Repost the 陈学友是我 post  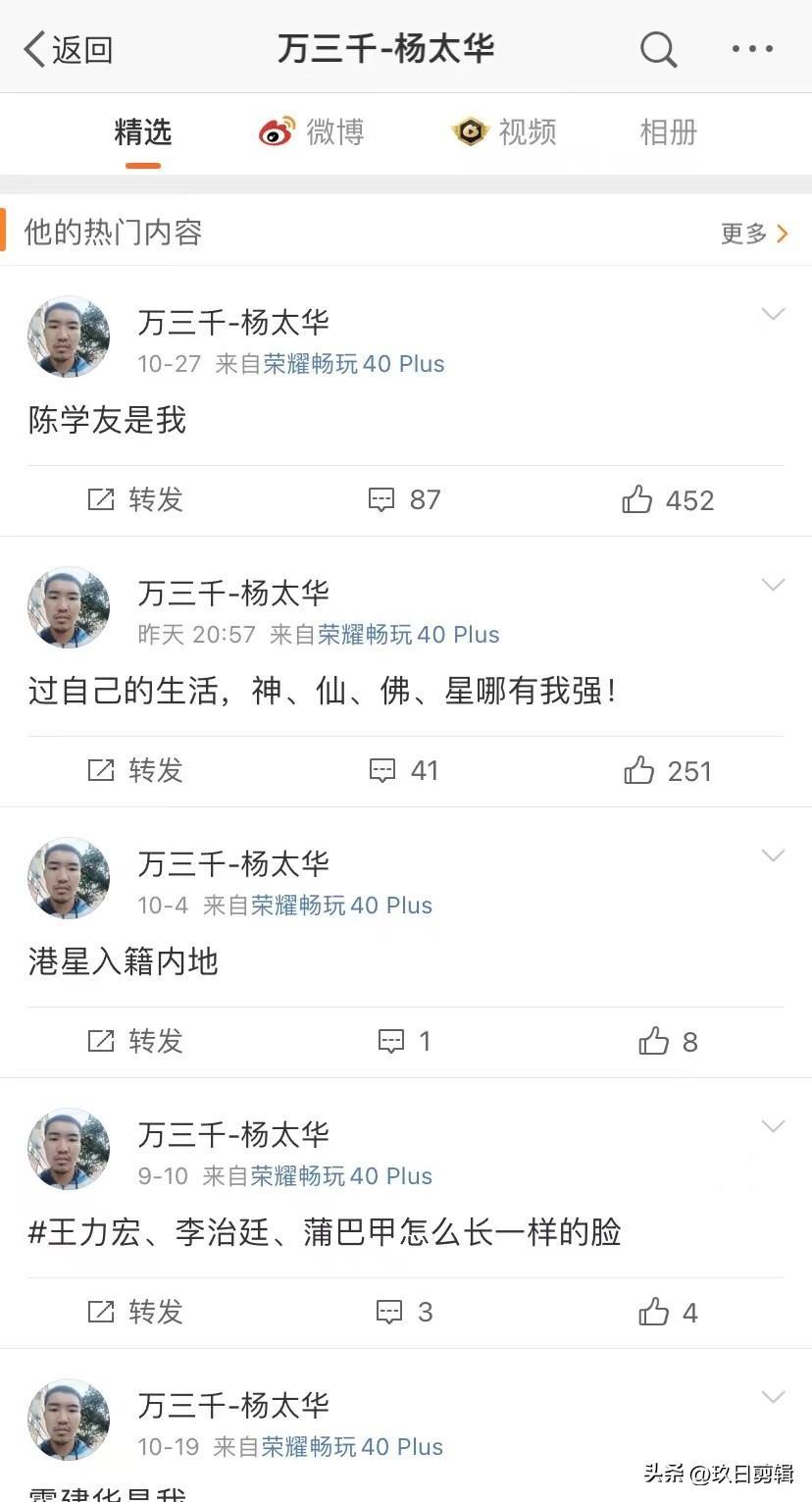tap(135, 500)
